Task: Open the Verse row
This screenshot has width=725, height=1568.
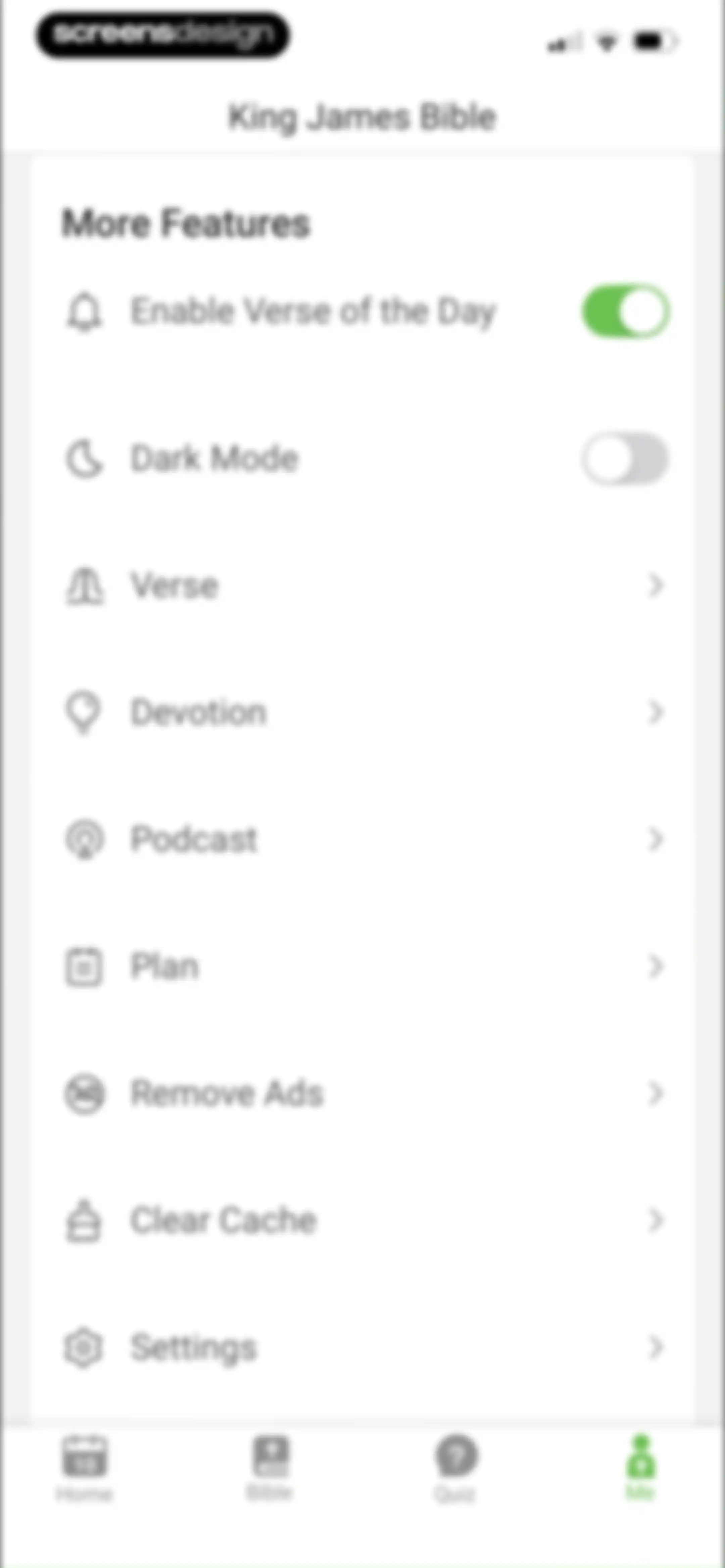Action: coord(362,586)
